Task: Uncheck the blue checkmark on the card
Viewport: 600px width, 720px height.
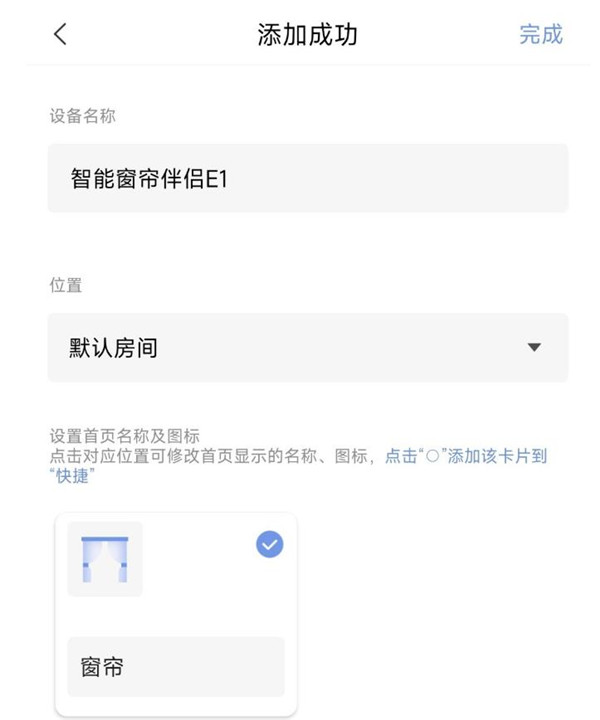Action: 270,544
